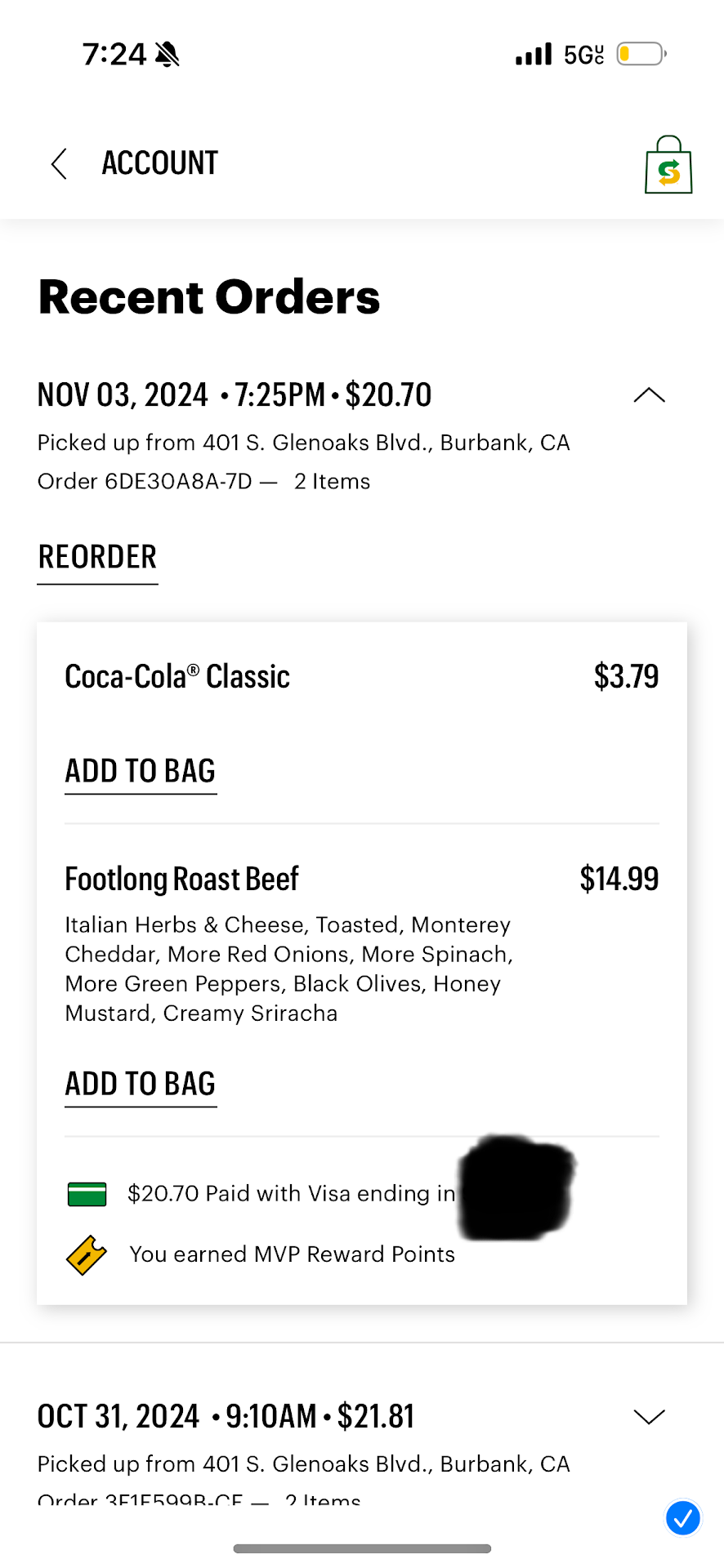
Task: Add Footlong Roast Beef to bag
Action: pos(141,1084)
